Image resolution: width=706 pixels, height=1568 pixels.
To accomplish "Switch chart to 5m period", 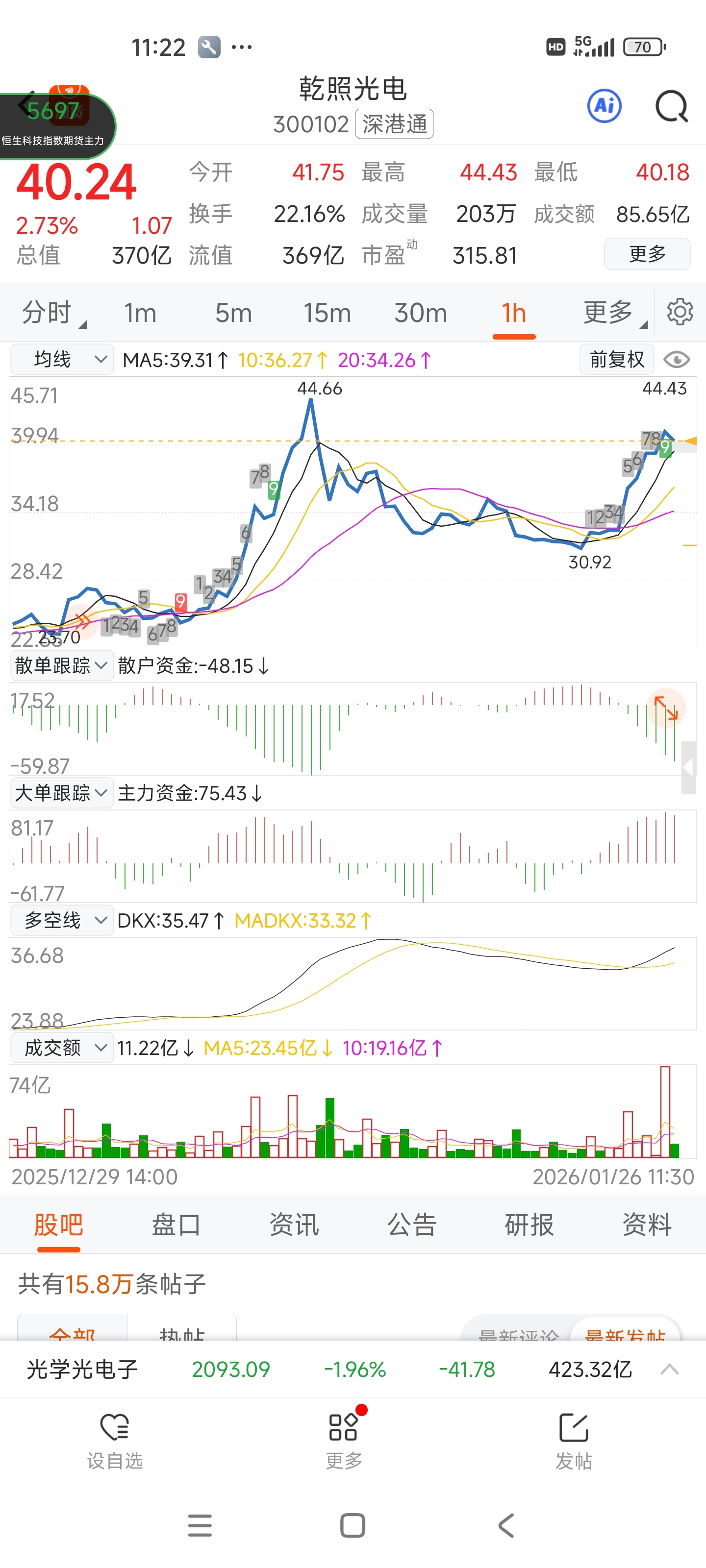I will point(233,313).
